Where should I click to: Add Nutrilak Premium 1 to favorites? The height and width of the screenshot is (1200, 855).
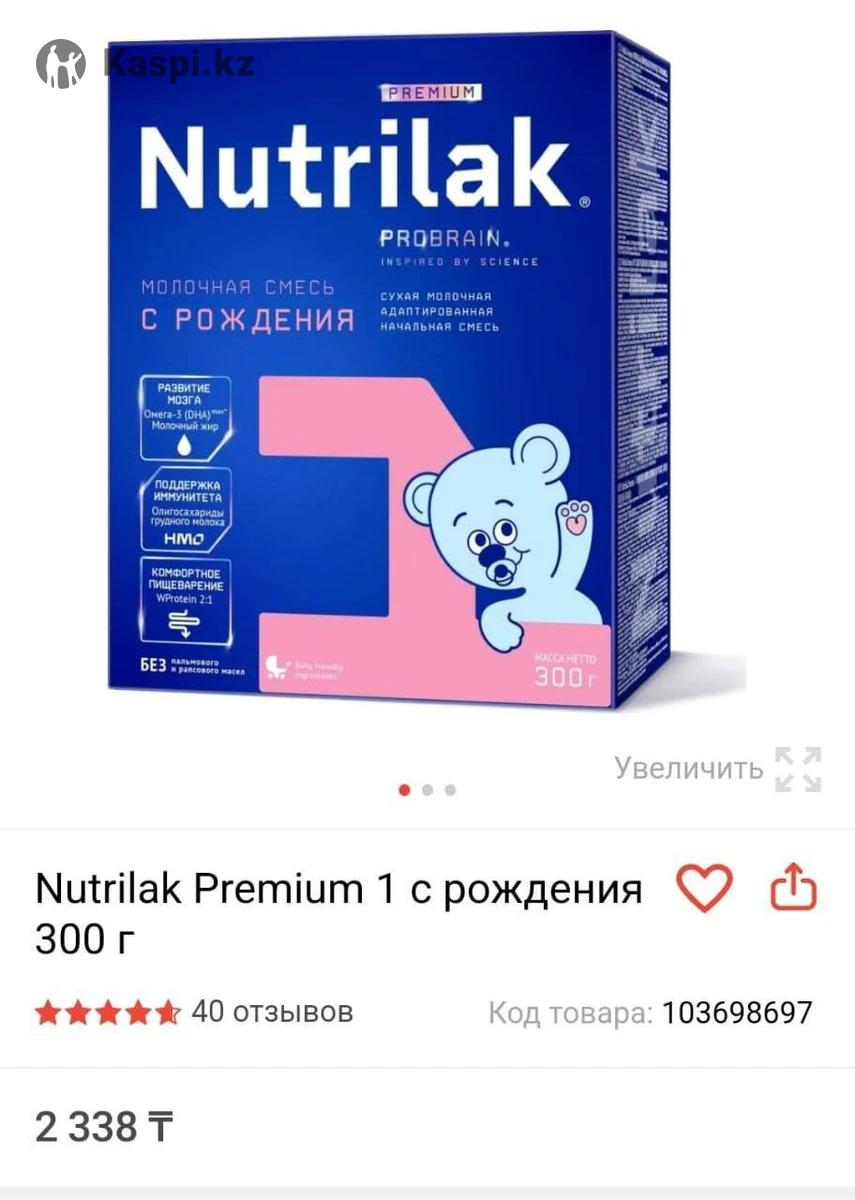(704, 887)
